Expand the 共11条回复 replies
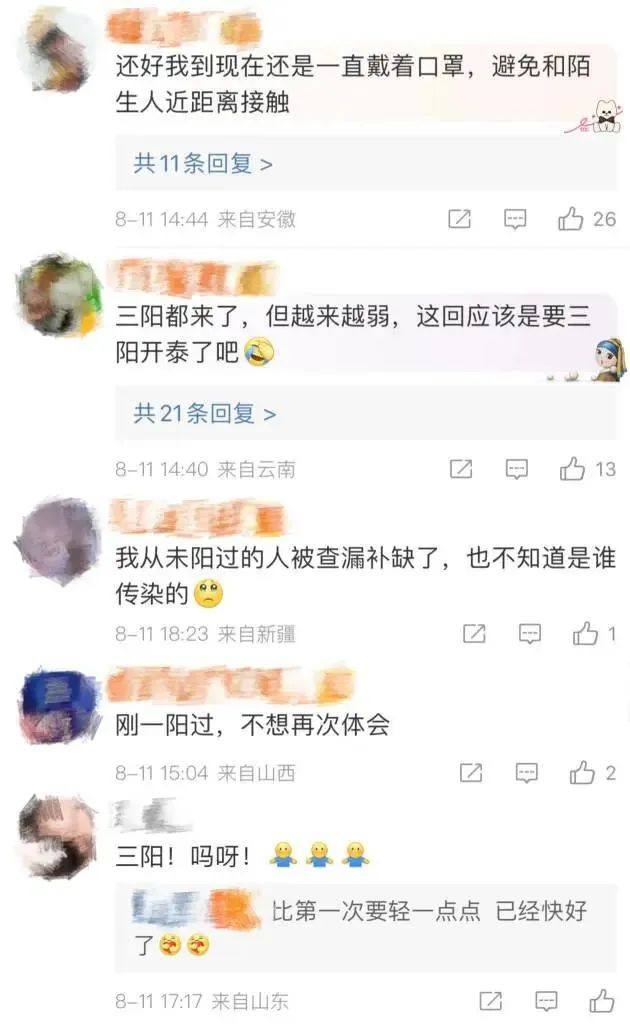Image resolution: width=630 pixels, height=1025 pixels. pos(203,164)
